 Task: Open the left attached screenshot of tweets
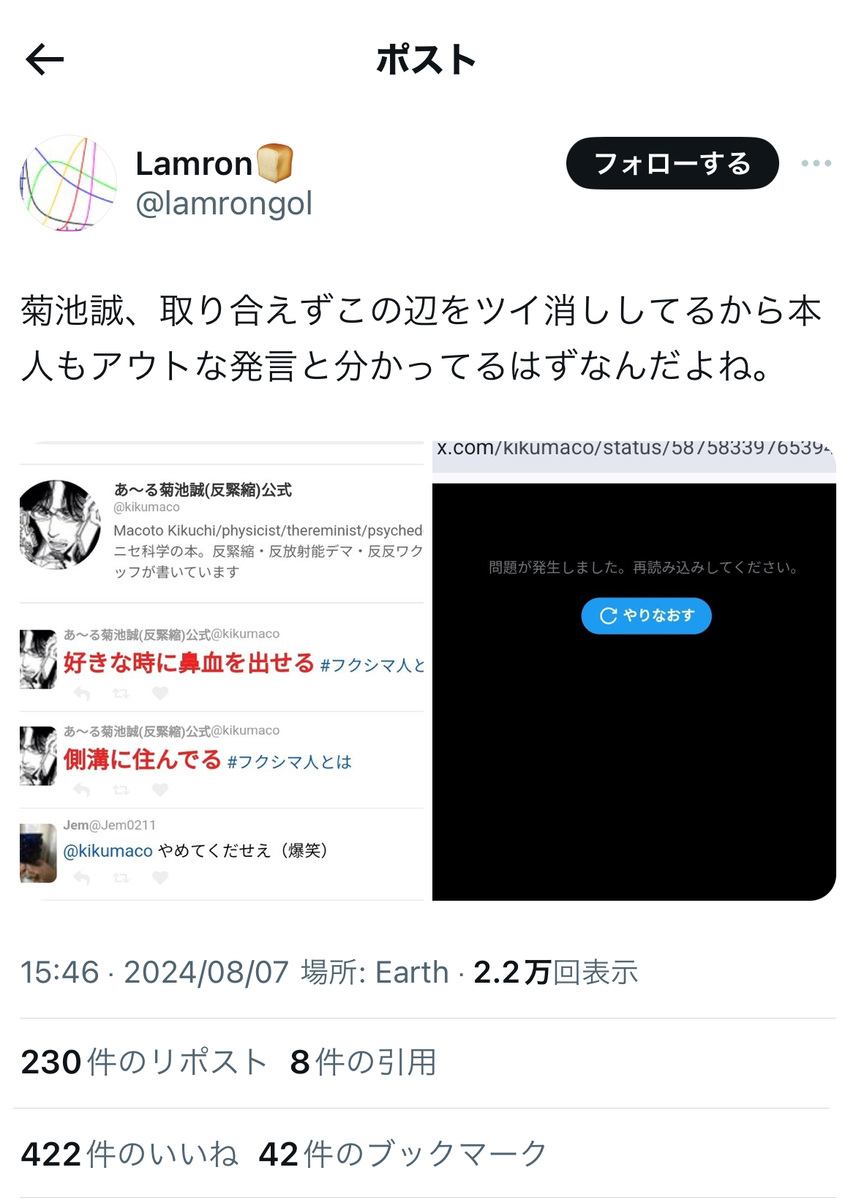click(222, 670)
